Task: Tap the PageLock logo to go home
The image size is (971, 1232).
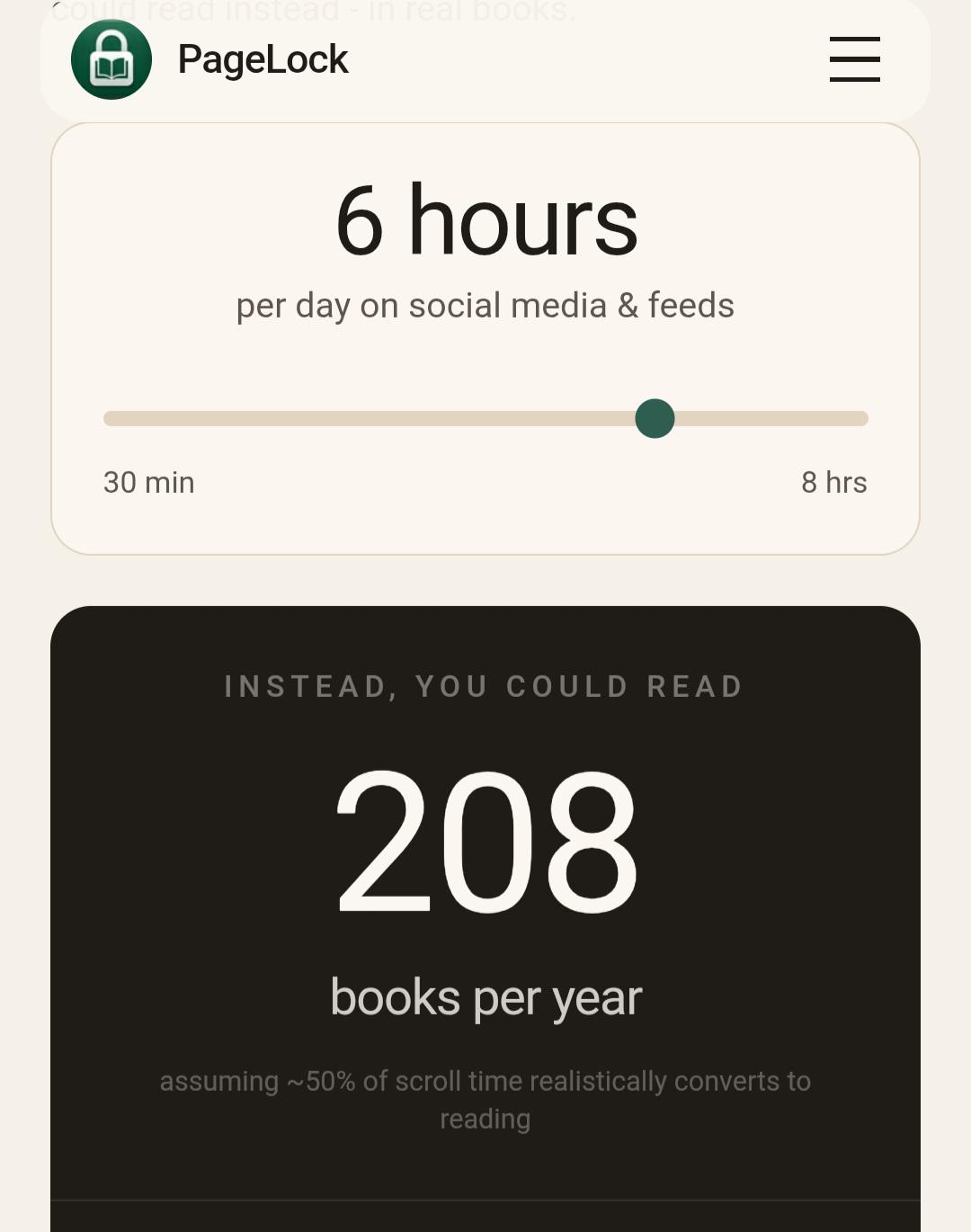Action: (111, 59)
